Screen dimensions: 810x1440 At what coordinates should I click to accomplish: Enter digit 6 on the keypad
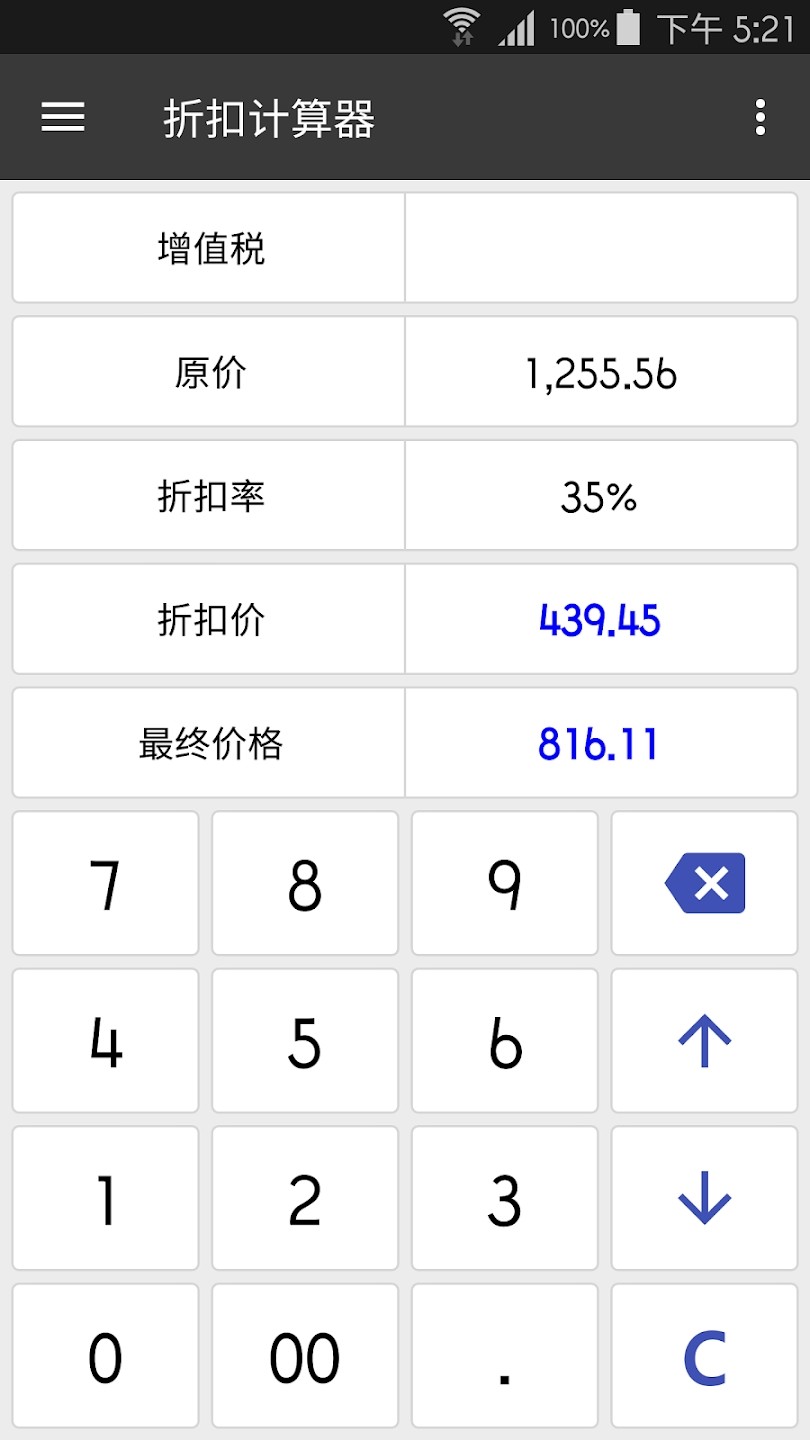[x=505, y=1041]
